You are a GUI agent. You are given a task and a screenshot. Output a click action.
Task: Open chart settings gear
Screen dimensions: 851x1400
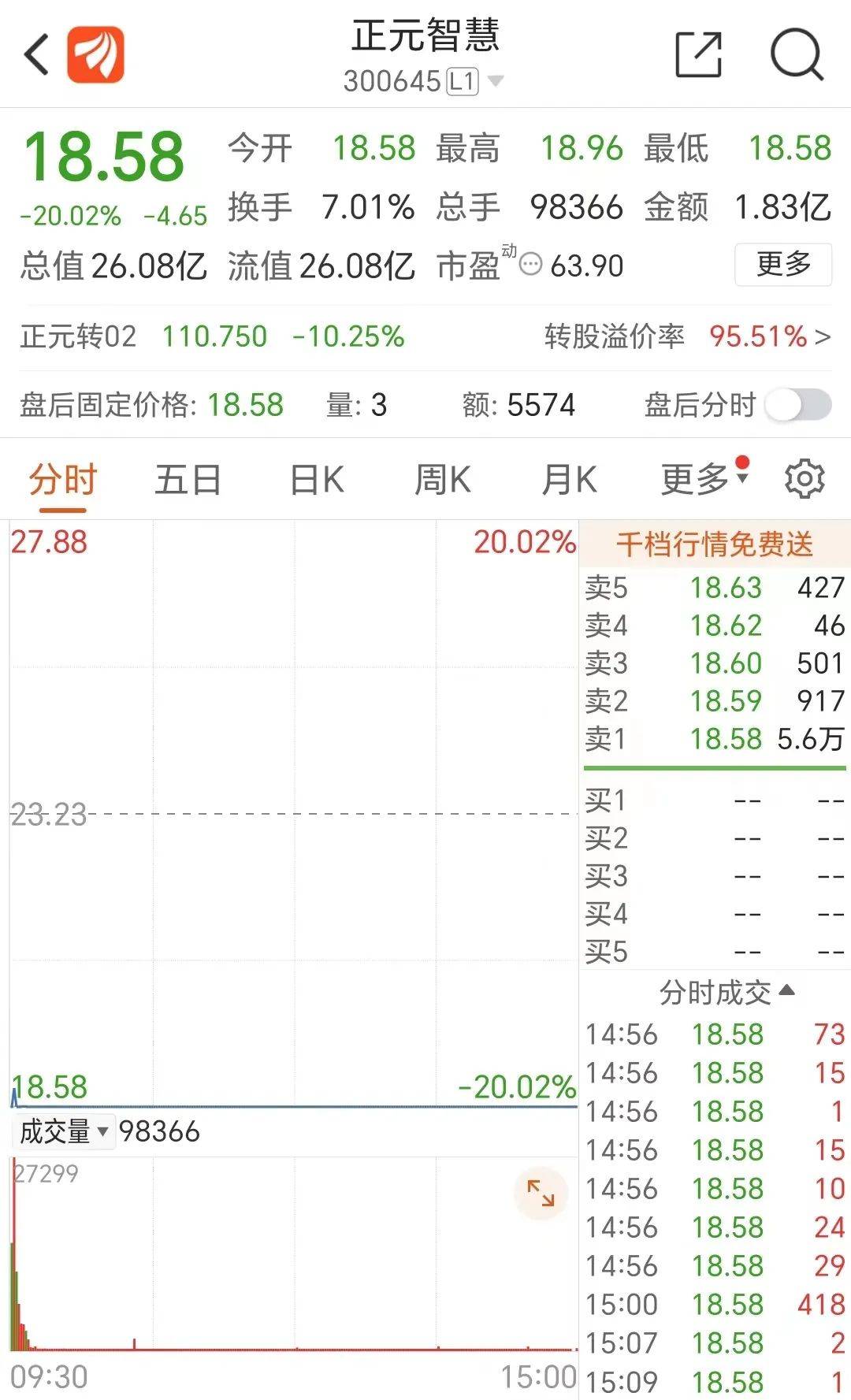tap(804, 479)
